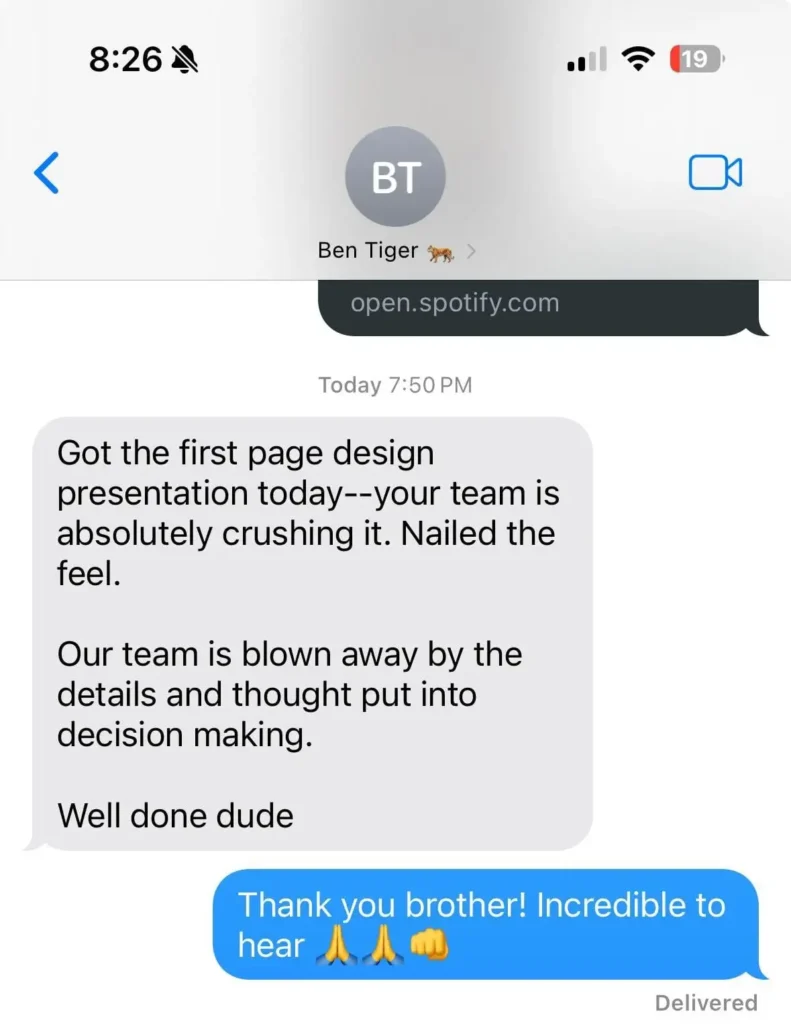This screenshot has width=791, height=1024.
Task: Start a FaceTime video call
Action: [x=715, y=173]
